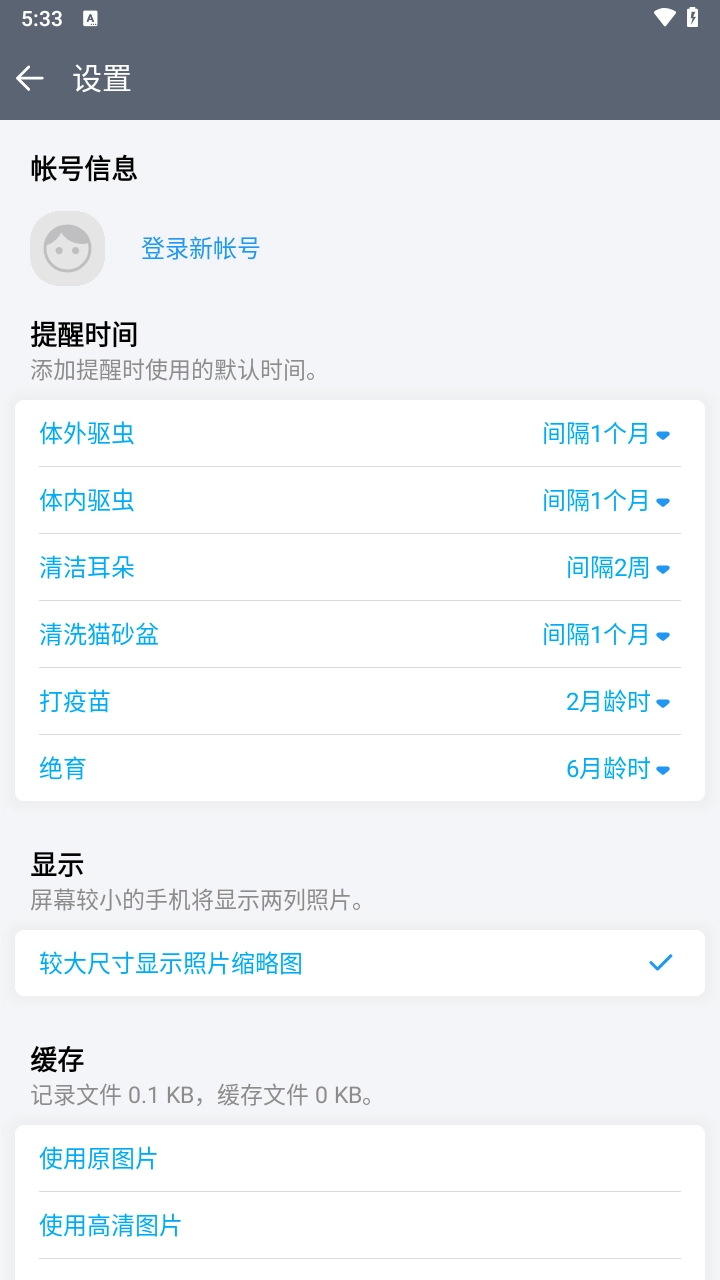Open the 清洁耳朵 interval dropdown
This screenshot has height=1280, width=720.
(619, 568)
